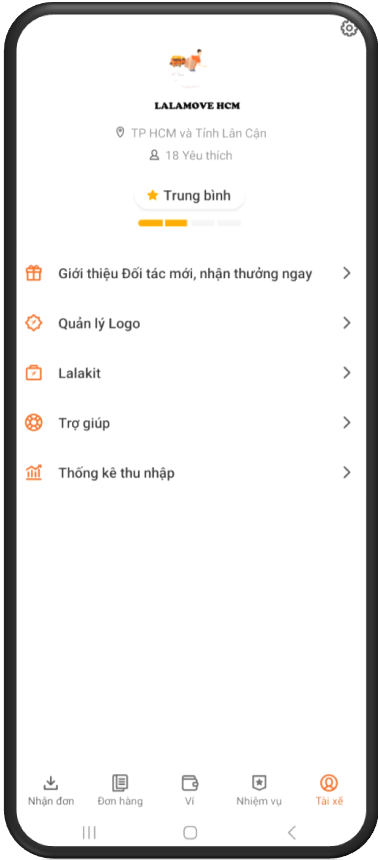The height and width of the screenshot is (860, 378).
Task: Open Giới thiệu Đối tác mới referral row
Action: (x=189, y=273)
